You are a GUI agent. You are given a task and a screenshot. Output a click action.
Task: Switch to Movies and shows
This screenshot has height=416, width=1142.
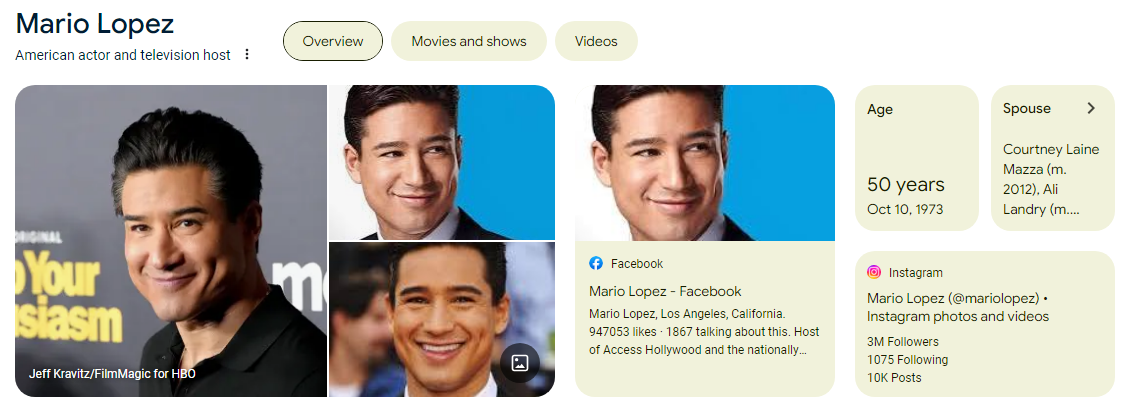[x=468, y=41]
